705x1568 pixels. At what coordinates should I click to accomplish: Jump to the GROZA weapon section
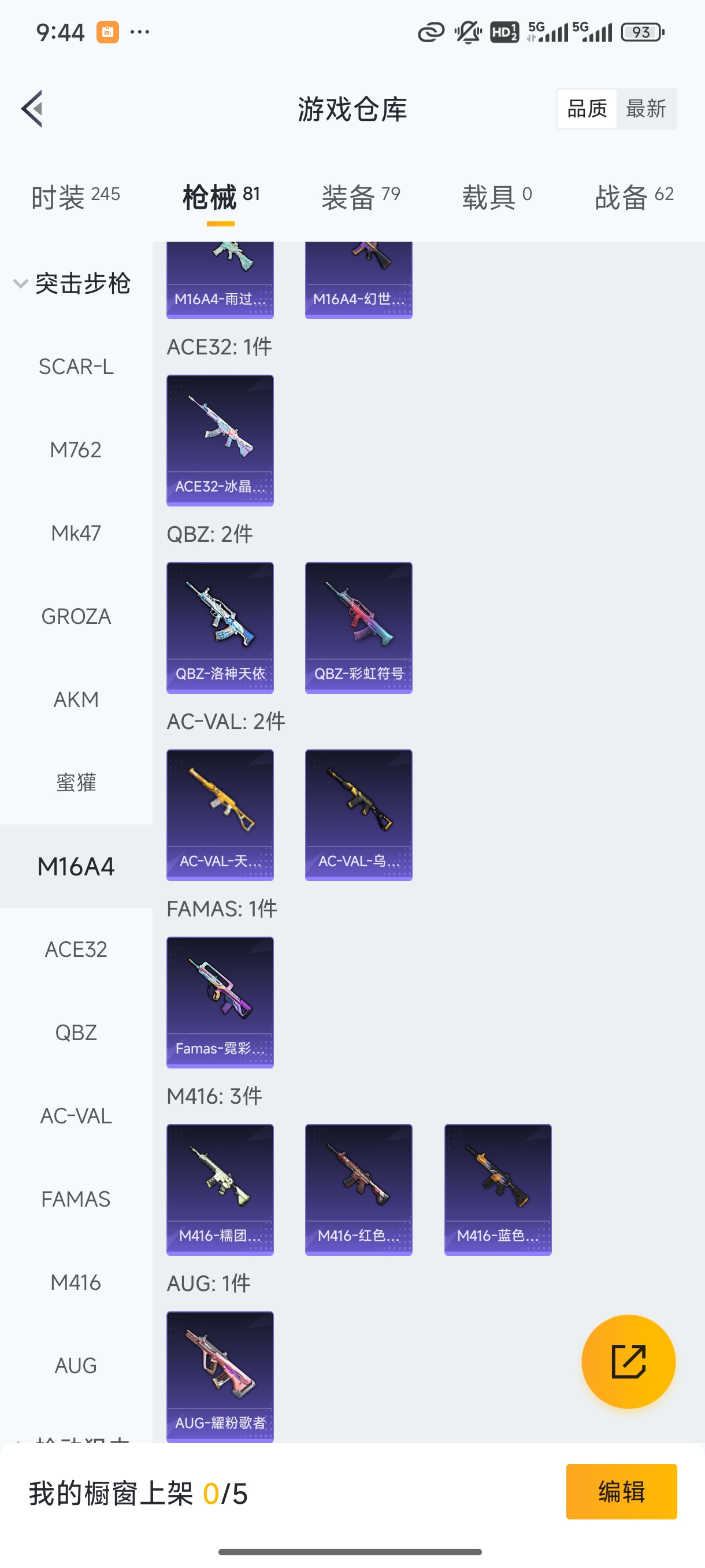76,616
